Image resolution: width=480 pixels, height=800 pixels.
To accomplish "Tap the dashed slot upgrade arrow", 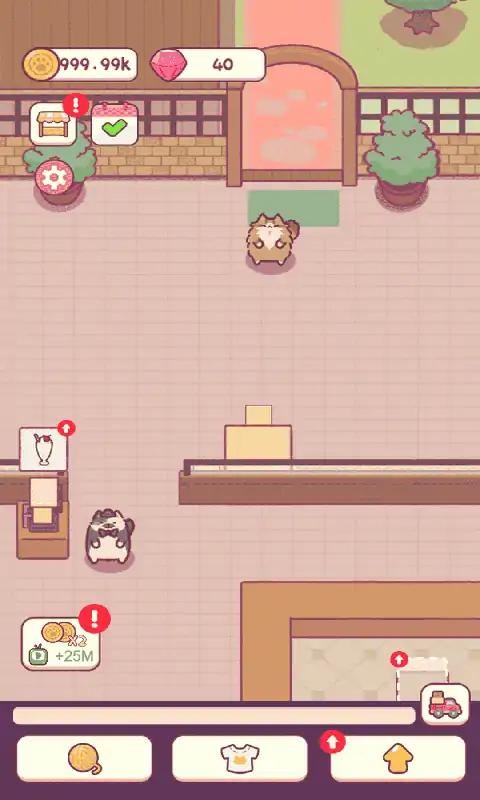I will (x=399, y=659).
